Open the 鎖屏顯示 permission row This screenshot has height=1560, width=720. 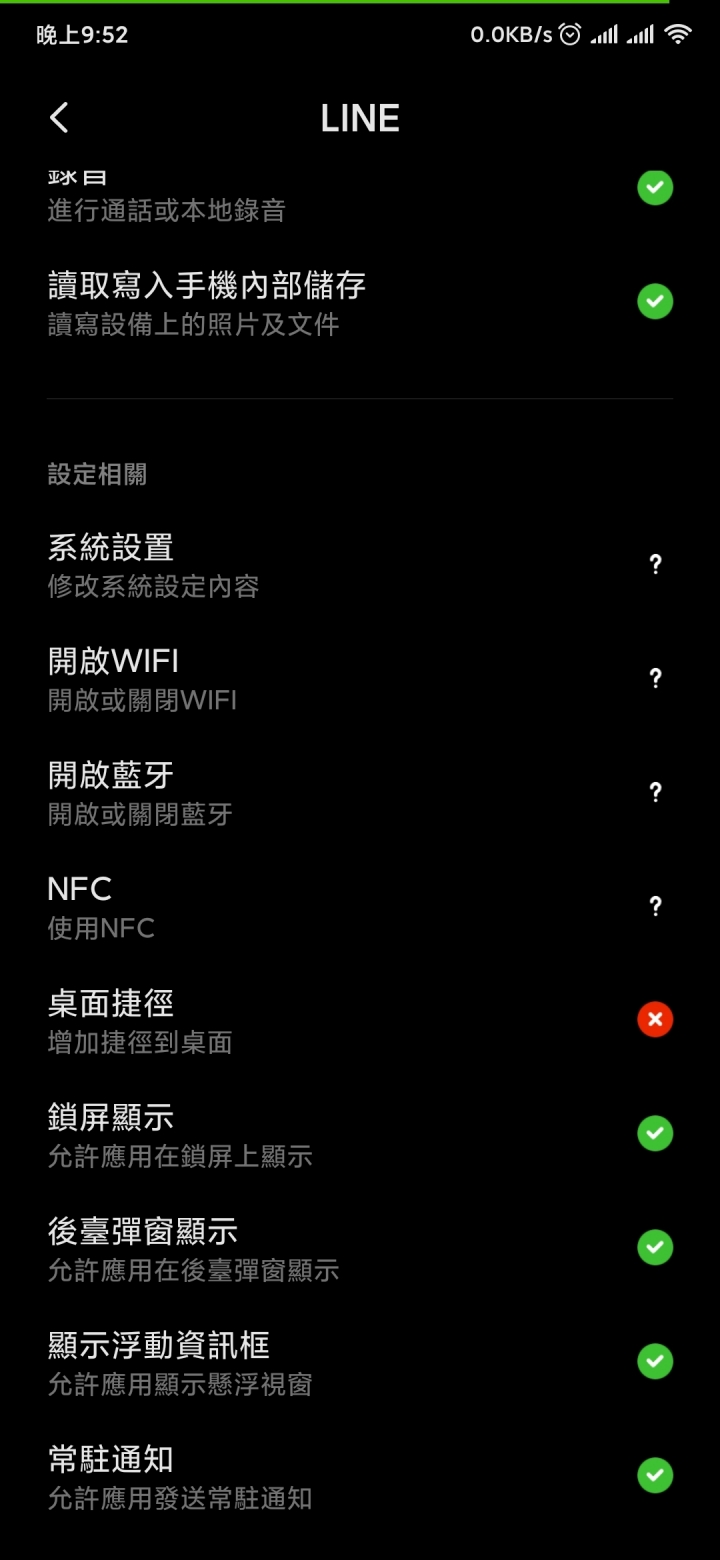[360, 1135]
